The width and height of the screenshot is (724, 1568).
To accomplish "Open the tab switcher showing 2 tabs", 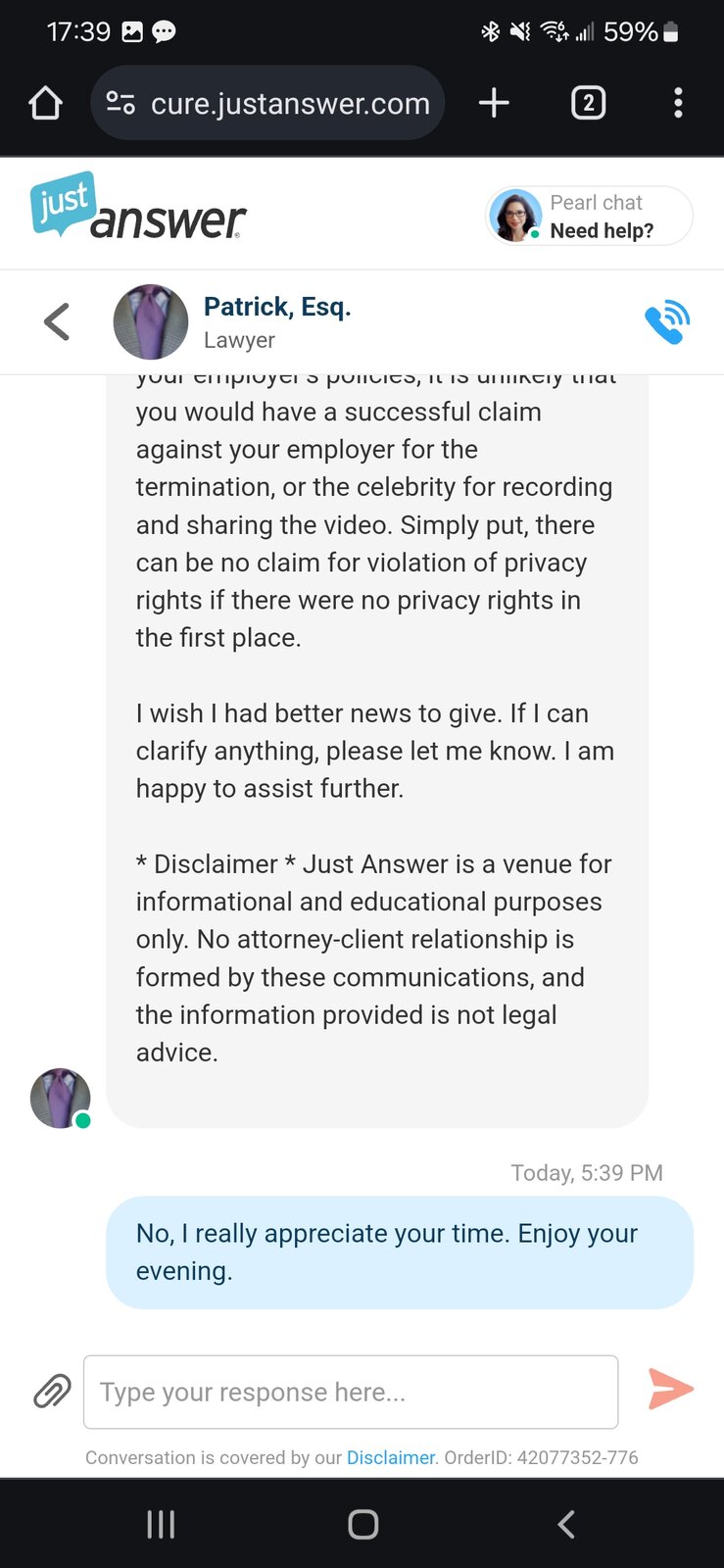I will coord(588,103).
